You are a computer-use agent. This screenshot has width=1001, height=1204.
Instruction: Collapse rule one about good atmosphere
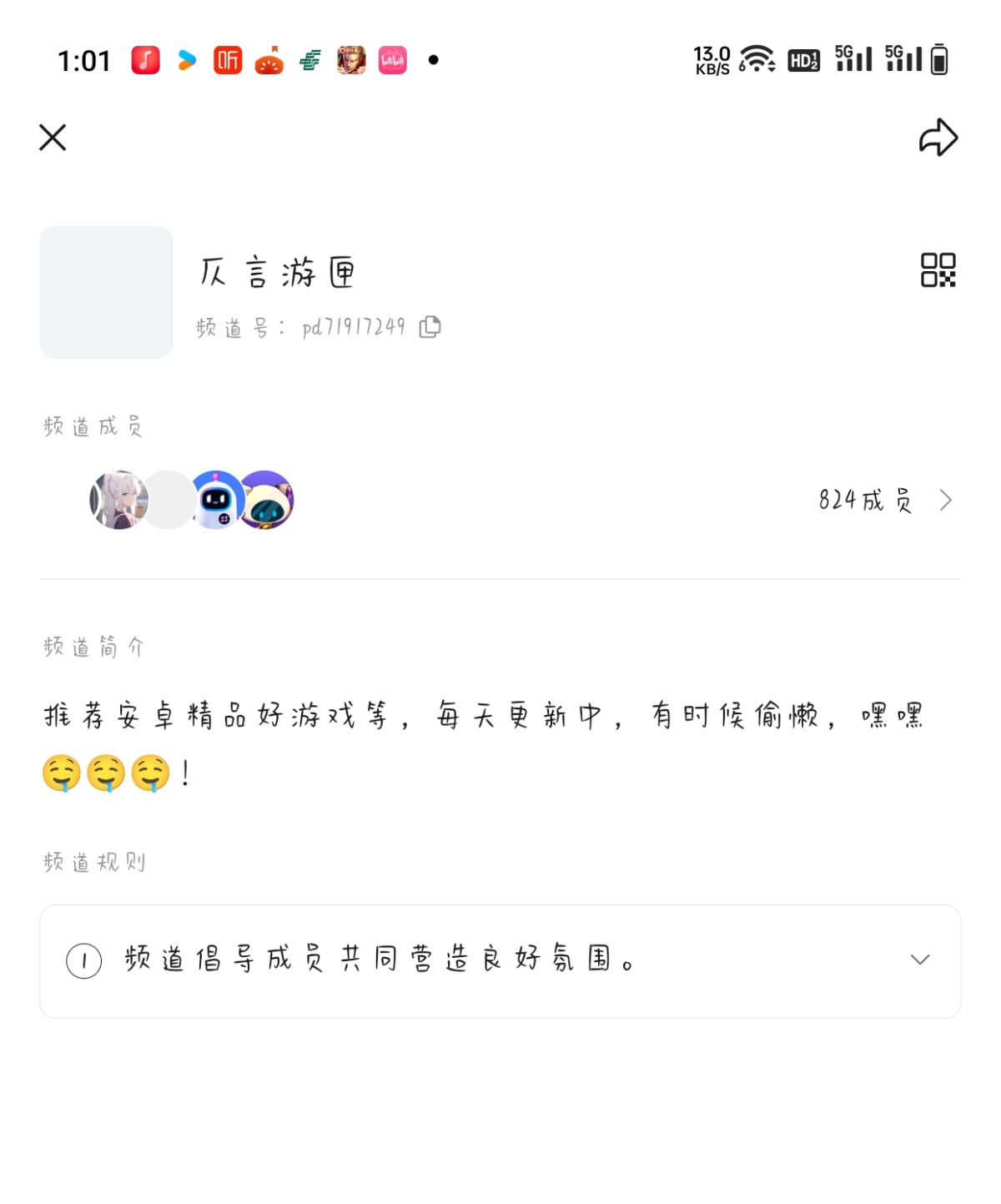tap(920, 958)
